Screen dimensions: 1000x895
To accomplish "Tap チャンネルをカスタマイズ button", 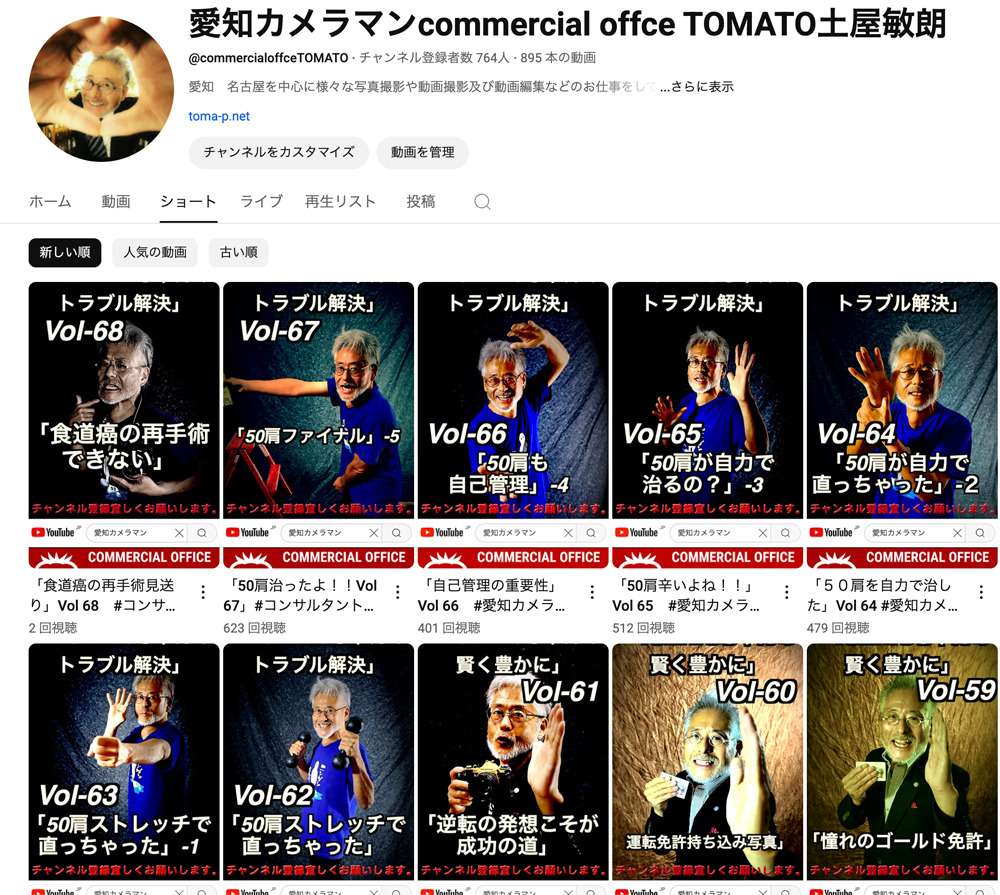I will [279, 152].
